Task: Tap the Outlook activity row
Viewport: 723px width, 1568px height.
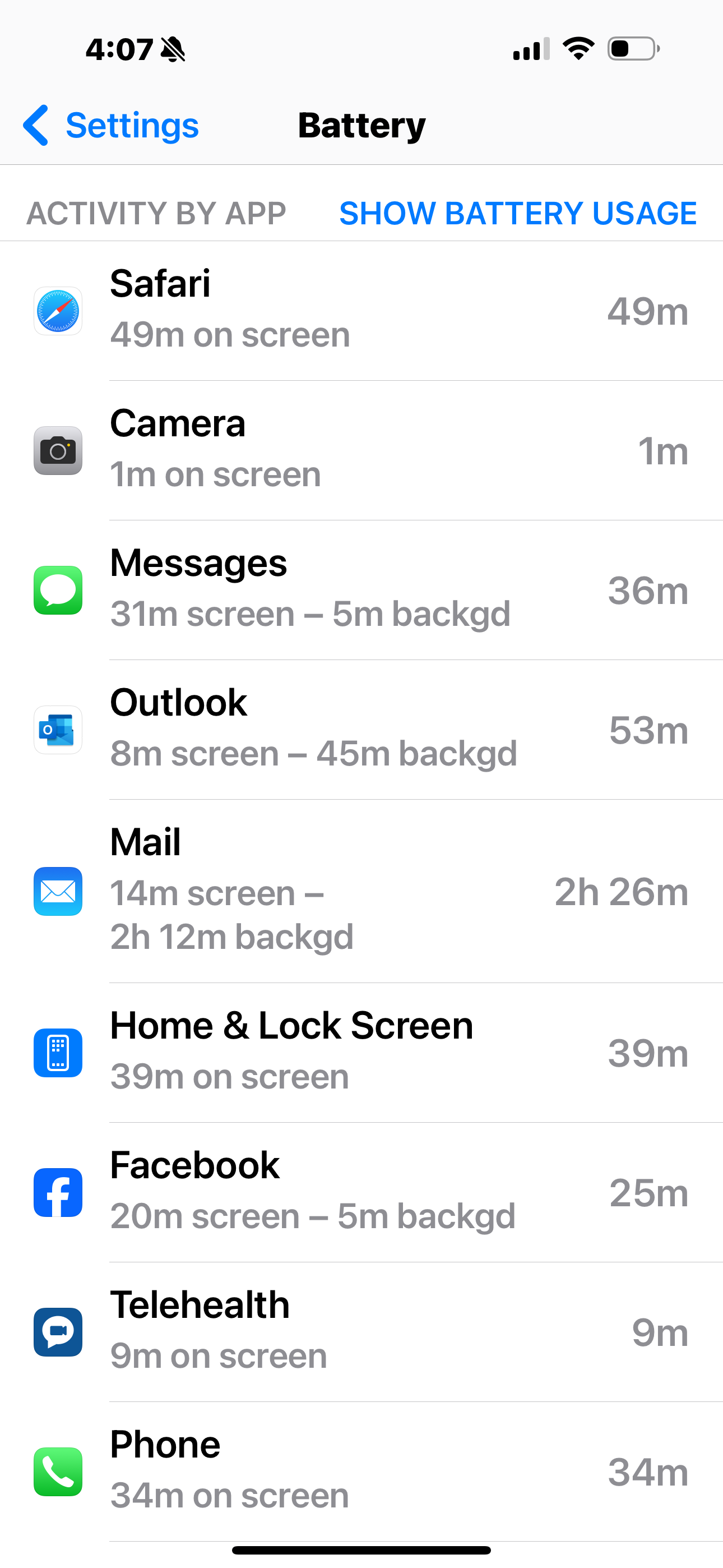Action: pos(361,729)
